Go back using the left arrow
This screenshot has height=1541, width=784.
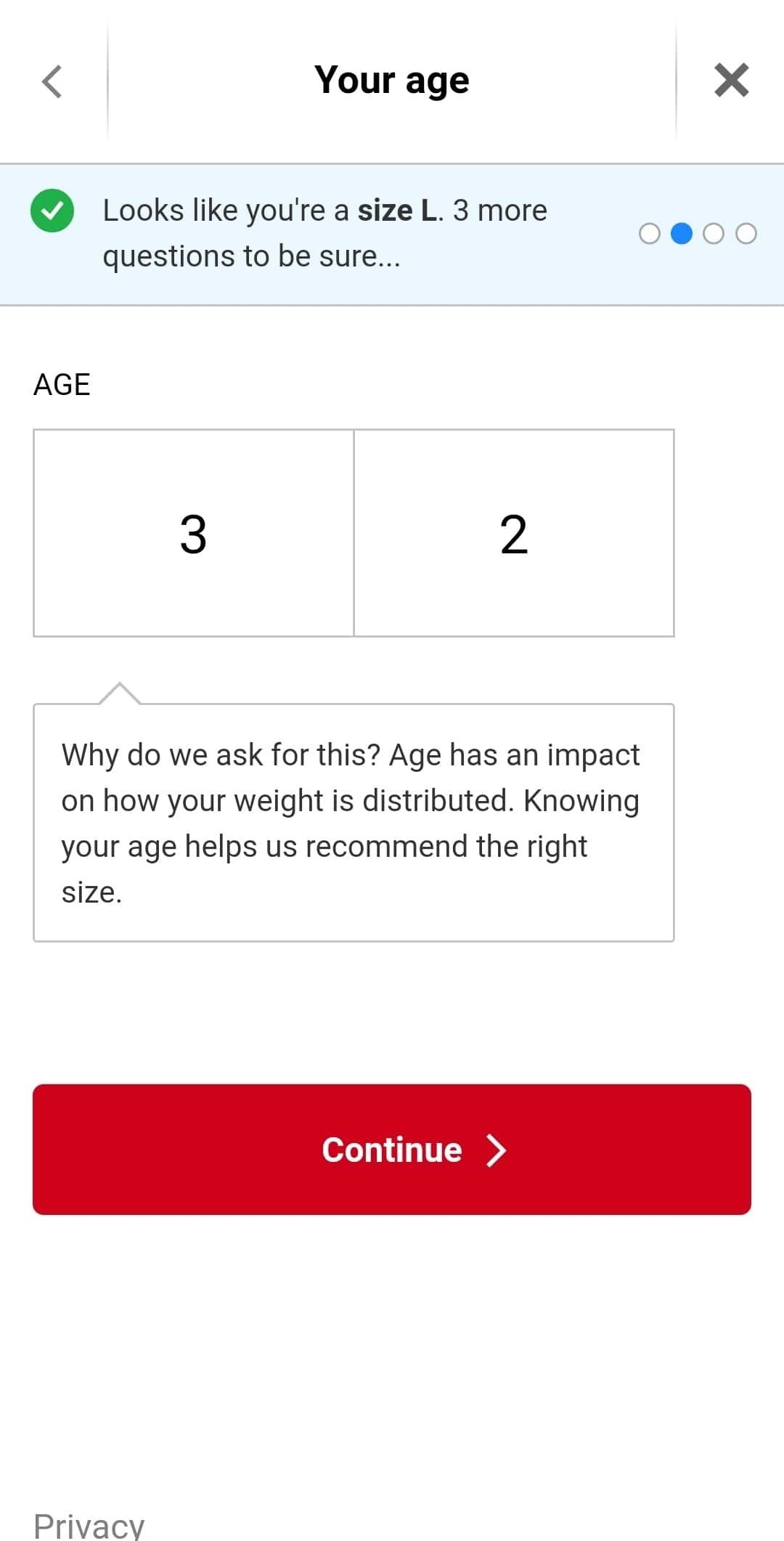click(52, 81)
